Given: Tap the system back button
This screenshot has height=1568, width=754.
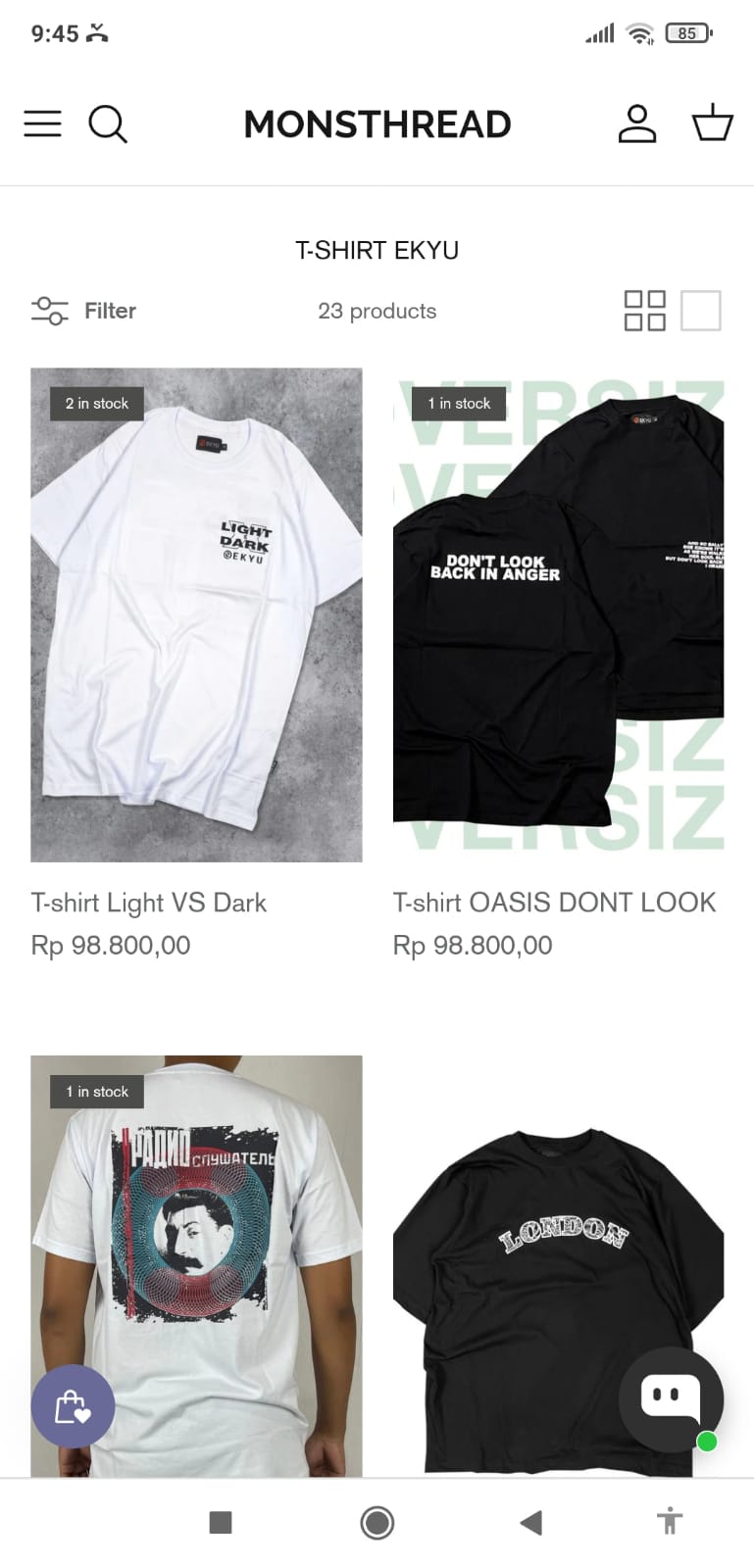Looking at the screenshot, I should [x=530, y=1522].
